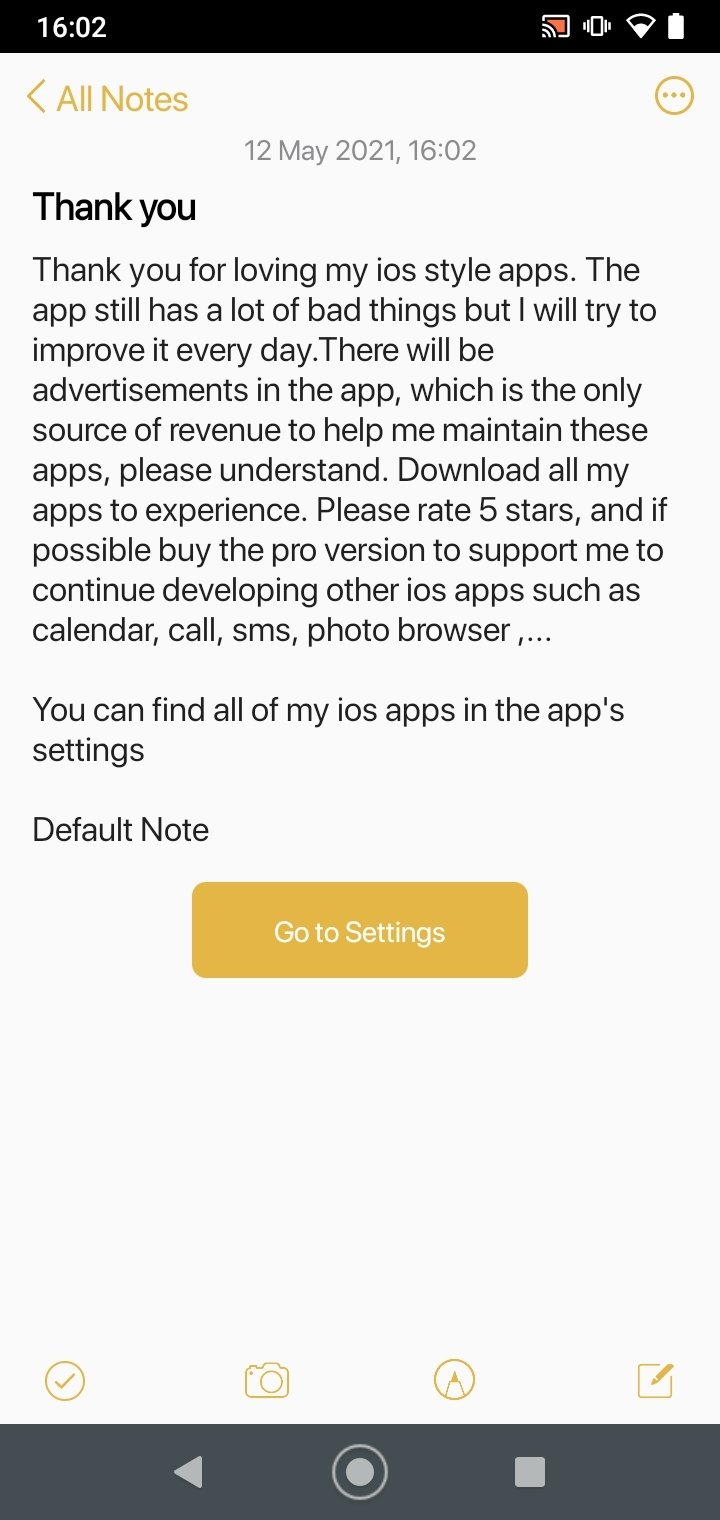The width and height of the screenshot is (720, 1520).
Task: Create a new note with compose icon
Action: (x=656, y=1381)
